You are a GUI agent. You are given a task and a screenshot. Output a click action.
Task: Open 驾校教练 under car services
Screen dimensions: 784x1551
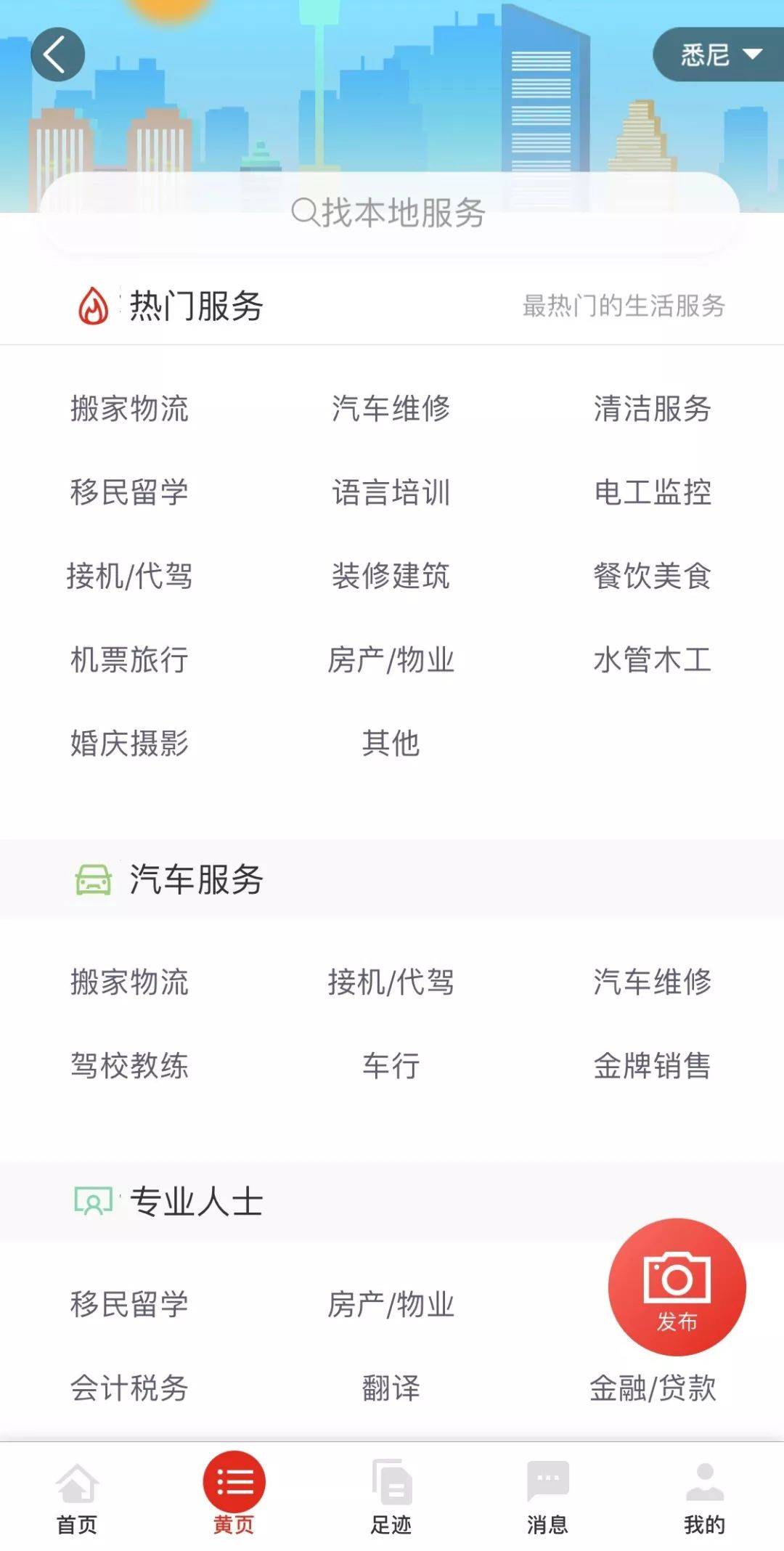(x=129, y=1065)
